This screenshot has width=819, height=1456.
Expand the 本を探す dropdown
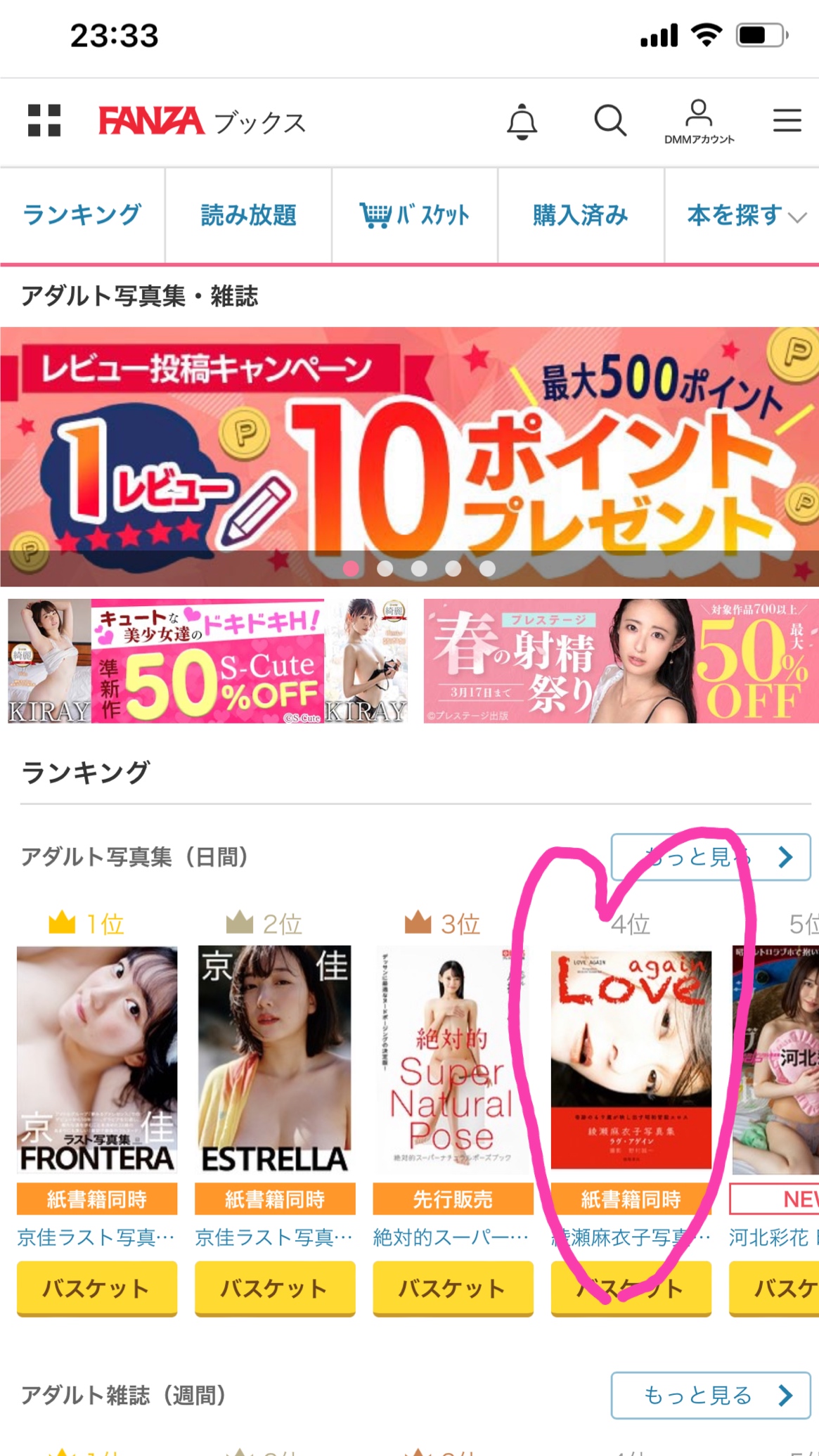[x=744, y=215]
